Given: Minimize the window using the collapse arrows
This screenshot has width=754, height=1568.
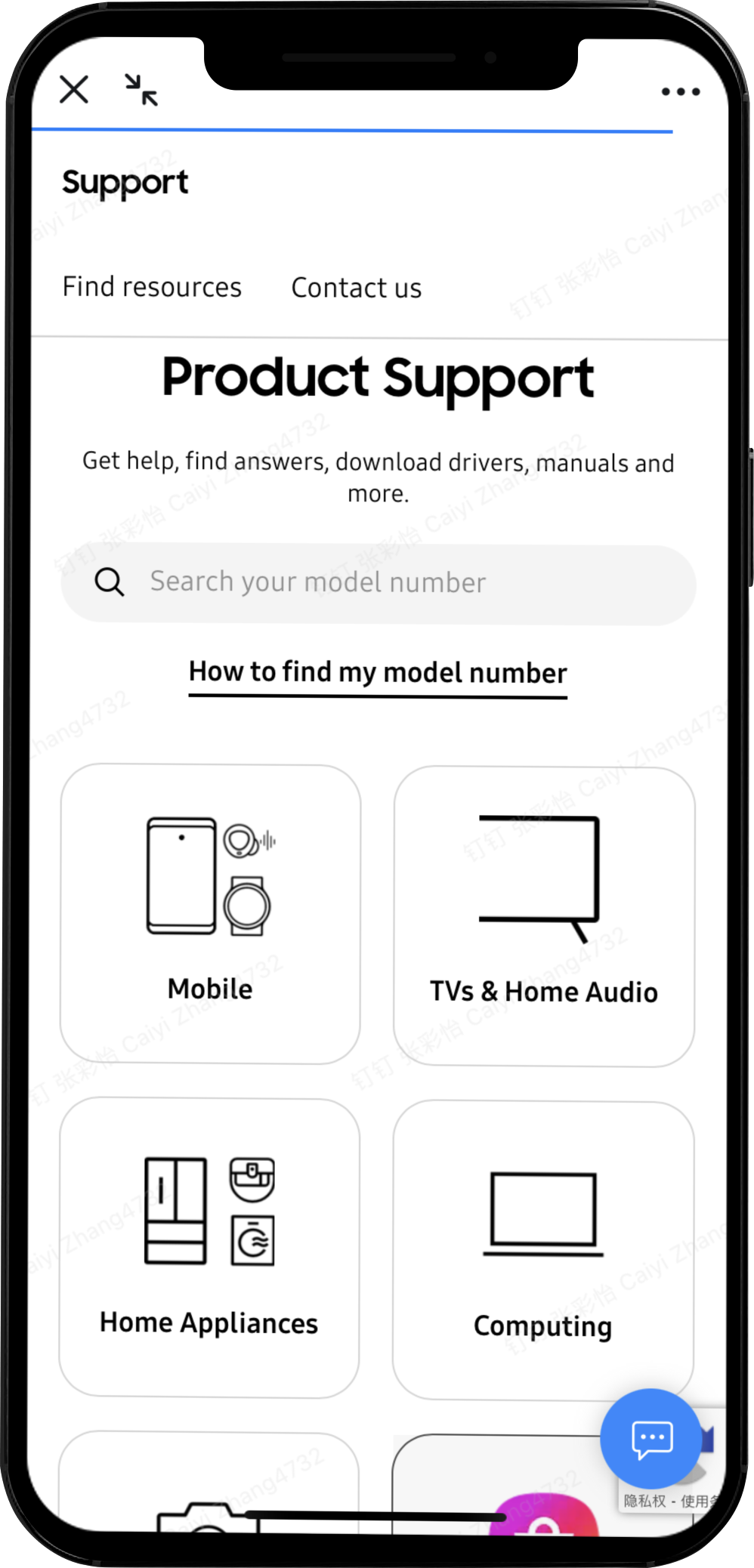Looking at the screenshot, I should [x=141, y=90].
